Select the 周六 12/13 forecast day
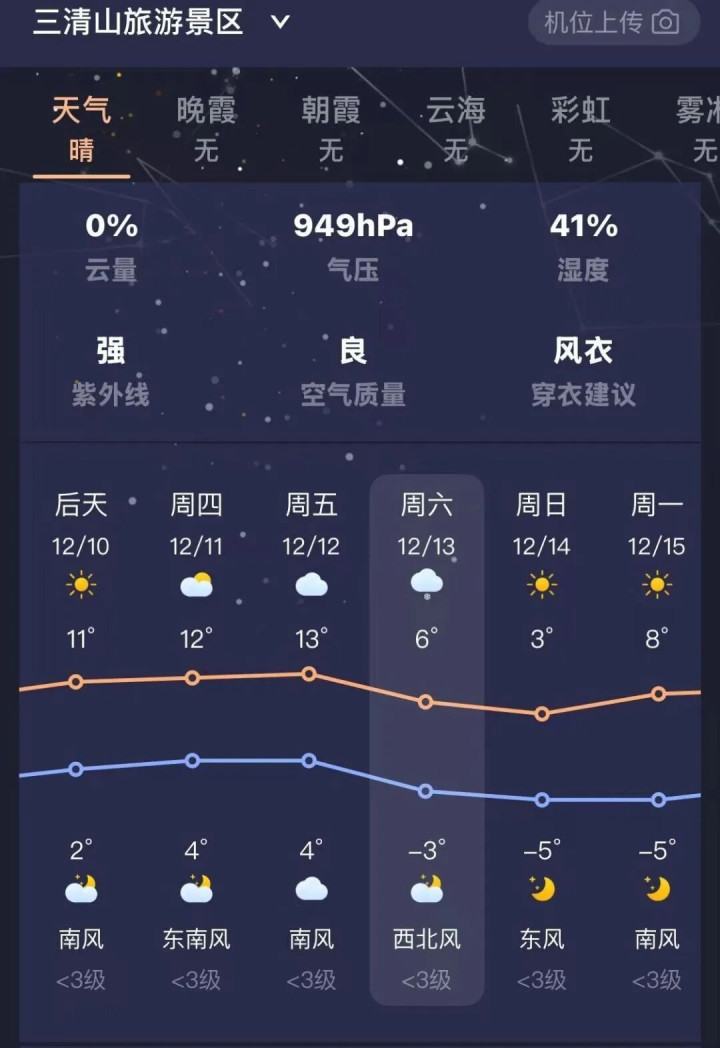The width and height of the screenshot is (720, 1048). pyautogui.click(x=427, y=739)
